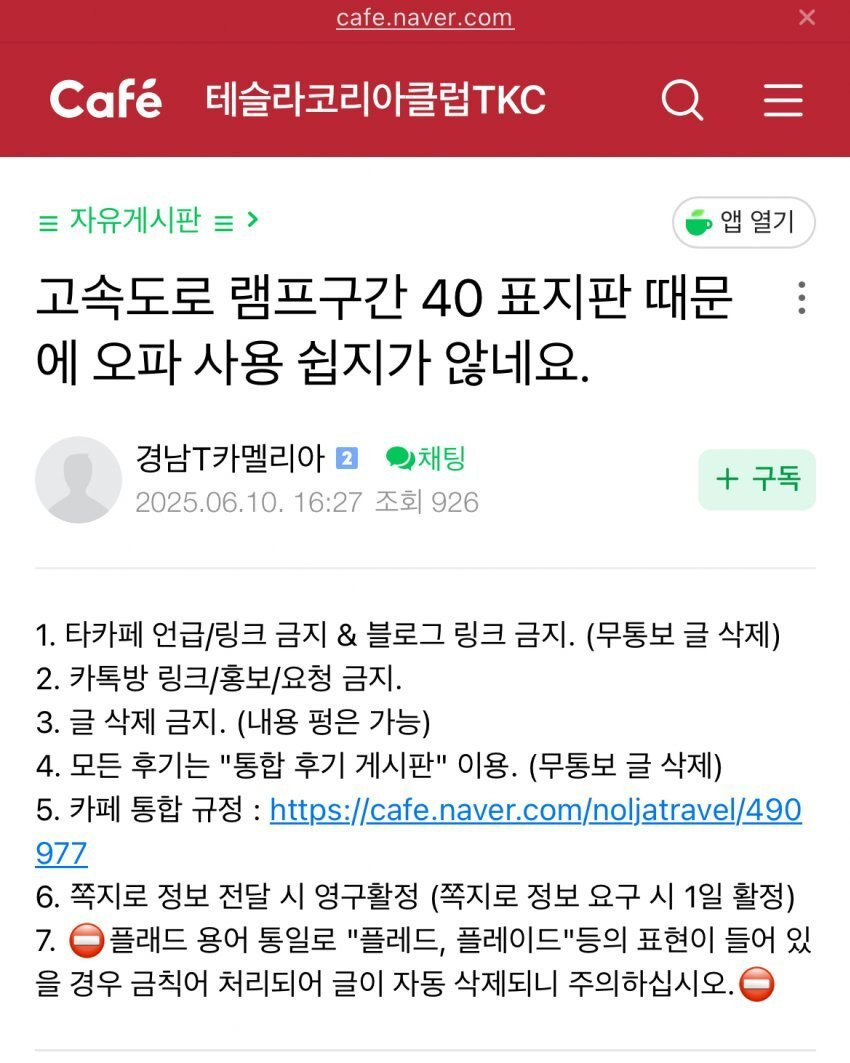The image size is (850, 1063).
Task: Tap the Café logo
Action: [x=105, y=100]
